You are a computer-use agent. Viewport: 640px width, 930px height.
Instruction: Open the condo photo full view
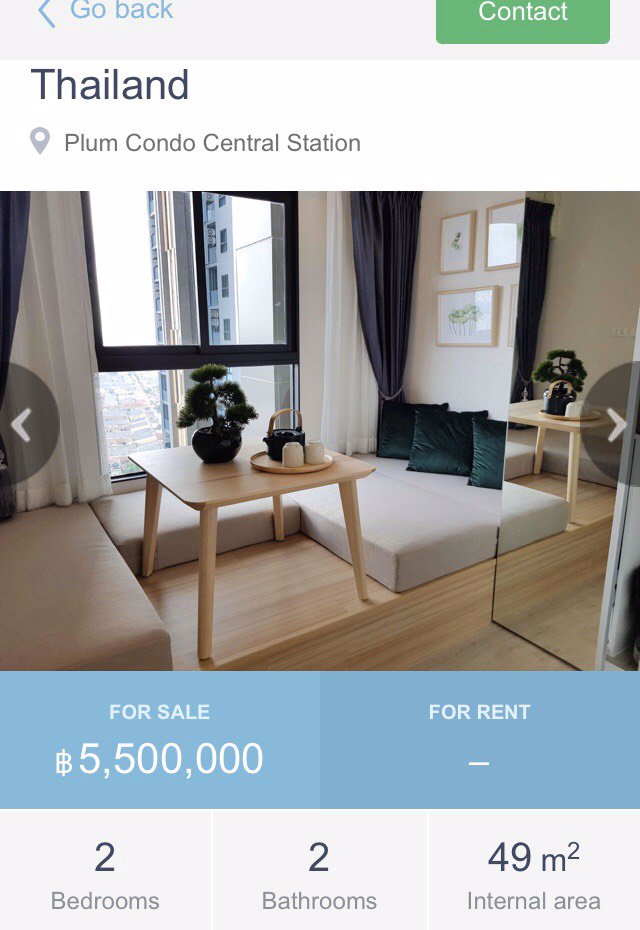point(320,430)
